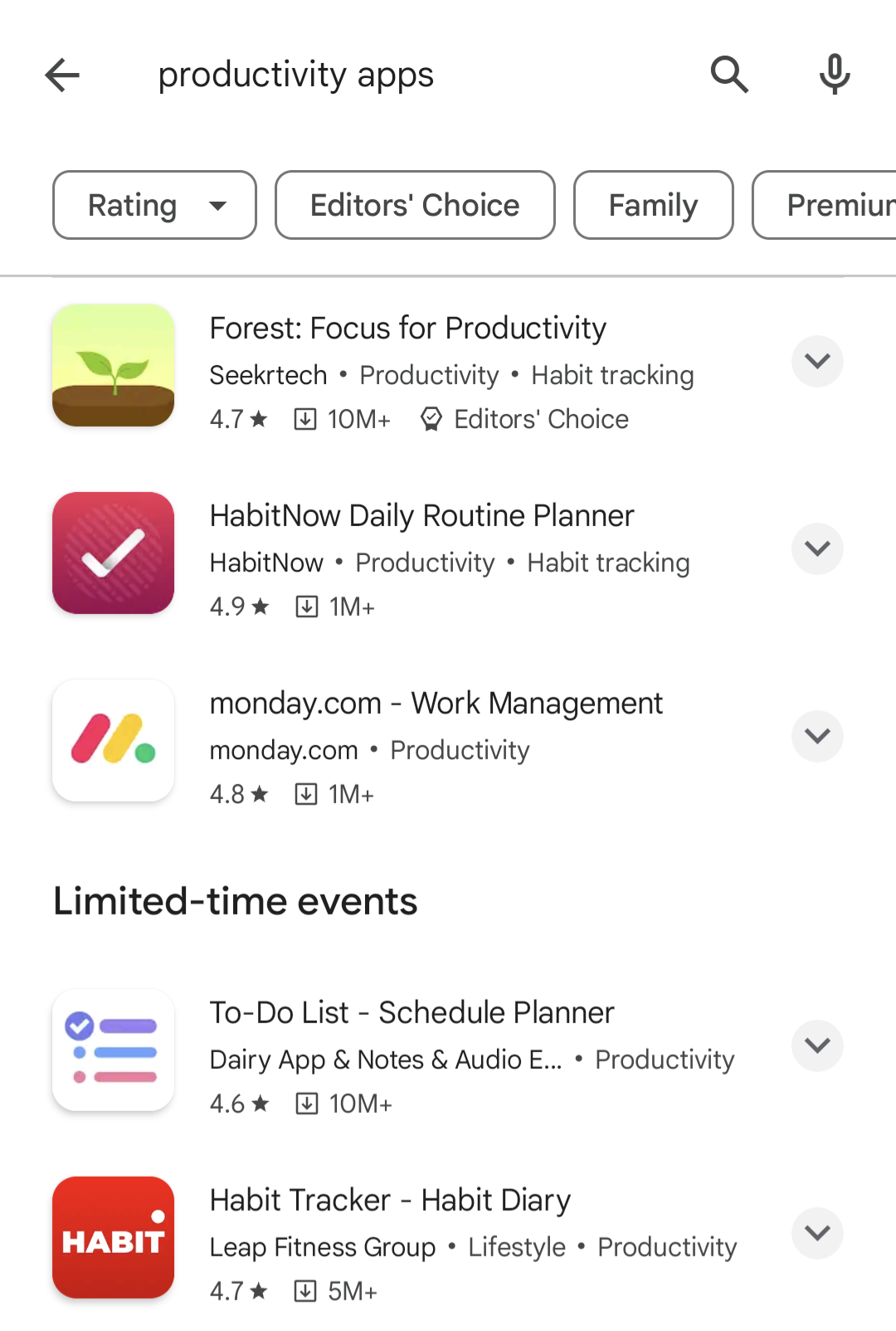
Task: Tap the Editors' Choice badge next to Forest
Action: [524, 419]
